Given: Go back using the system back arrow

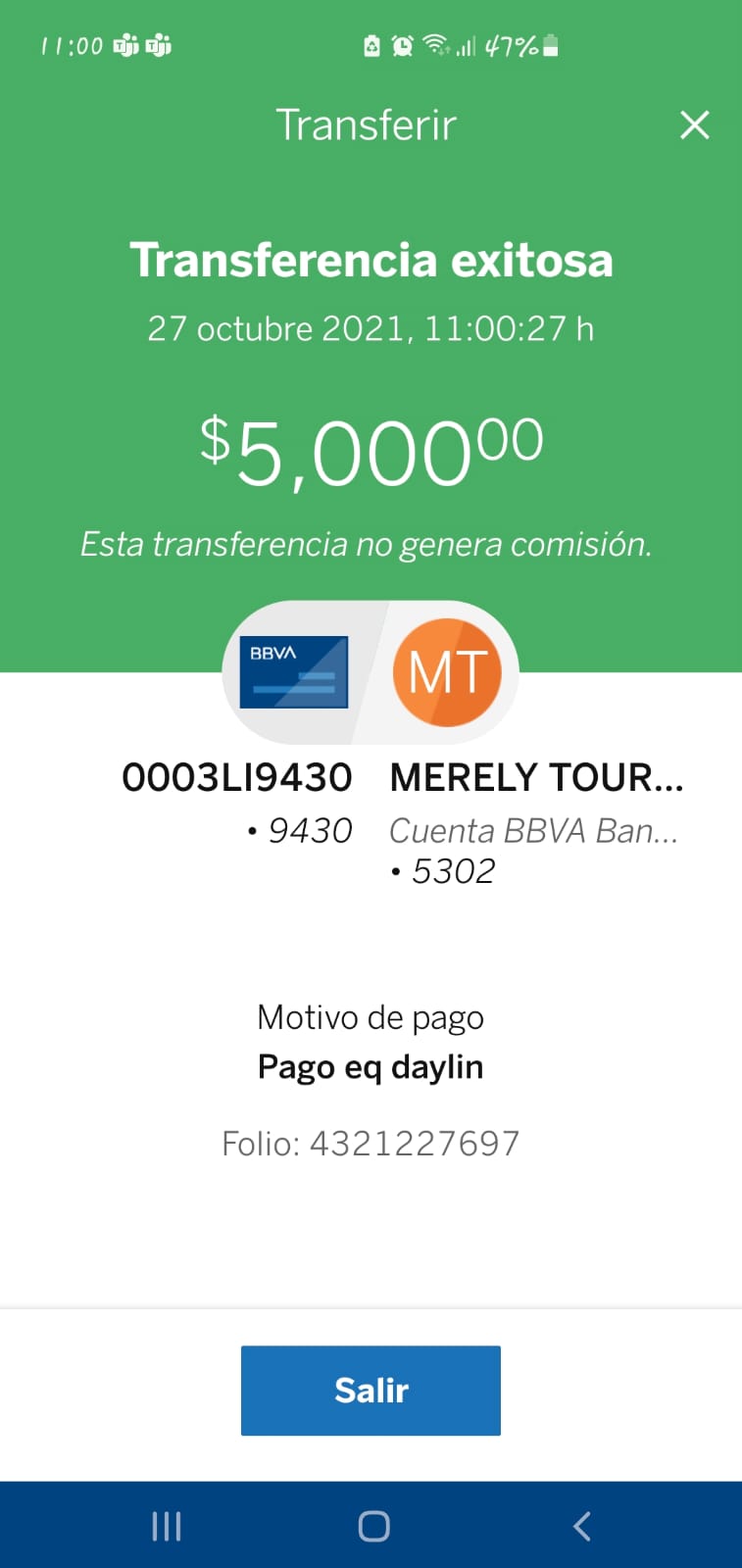Looking at the screenshot, I should [x=581, y=1526].
